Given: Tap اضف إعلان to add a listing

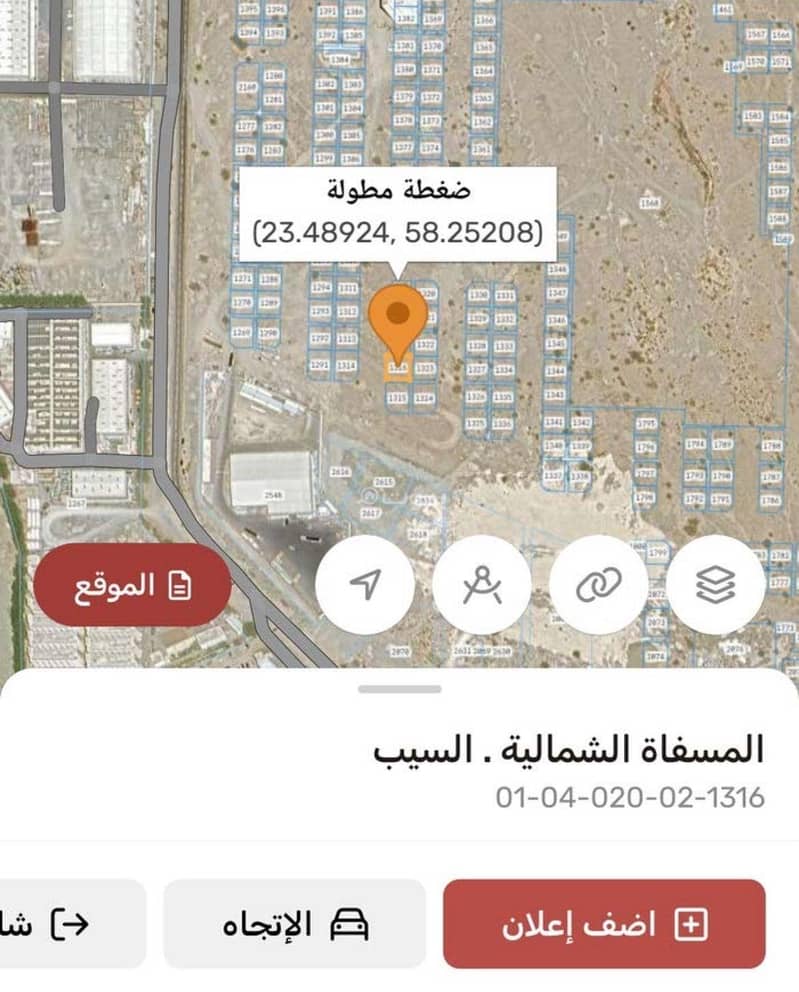Looking at the screenshot, I should [604, 925].
